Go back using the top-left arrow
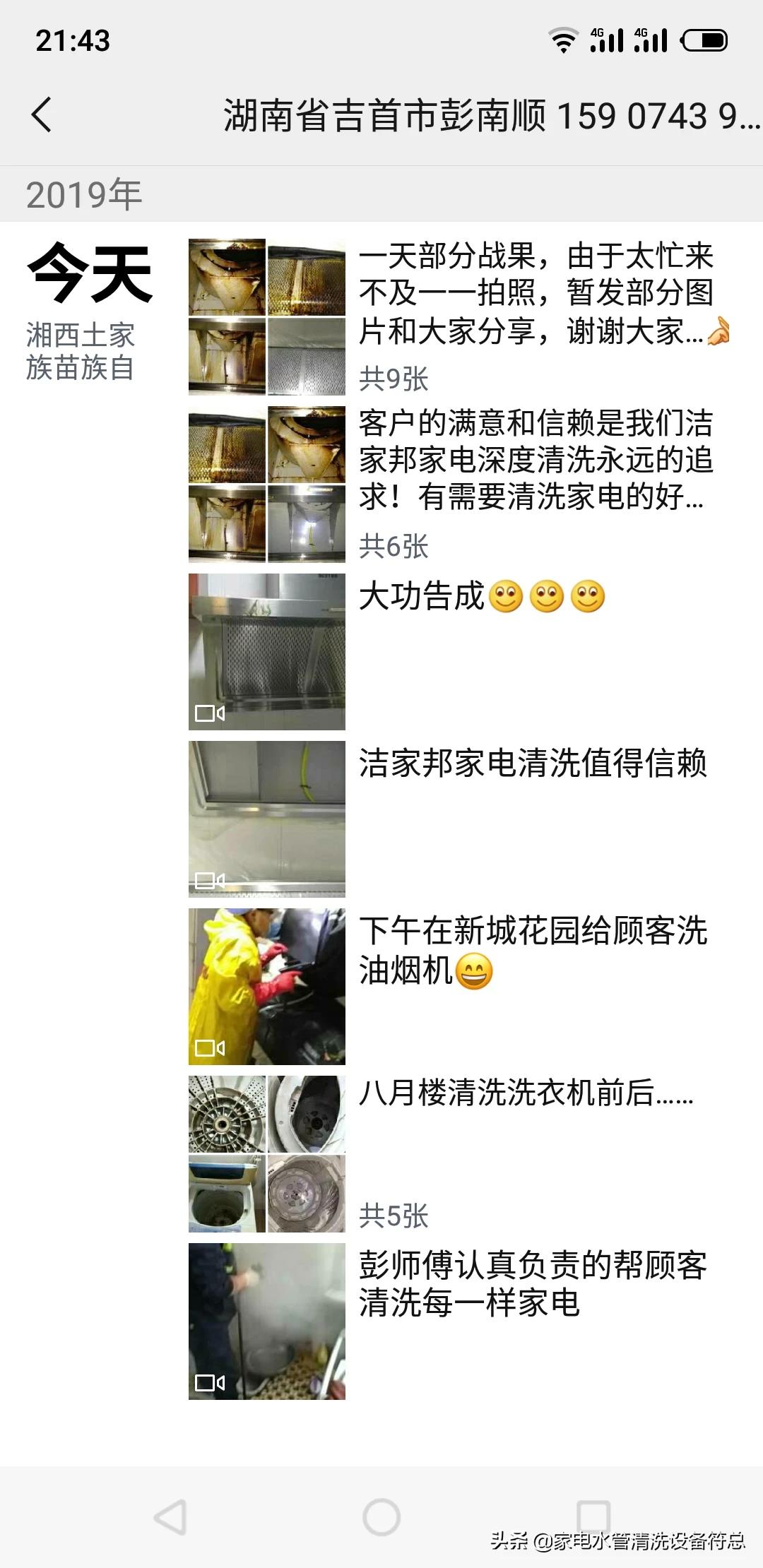Screen dimensions: 763x1568 (42, 114)
